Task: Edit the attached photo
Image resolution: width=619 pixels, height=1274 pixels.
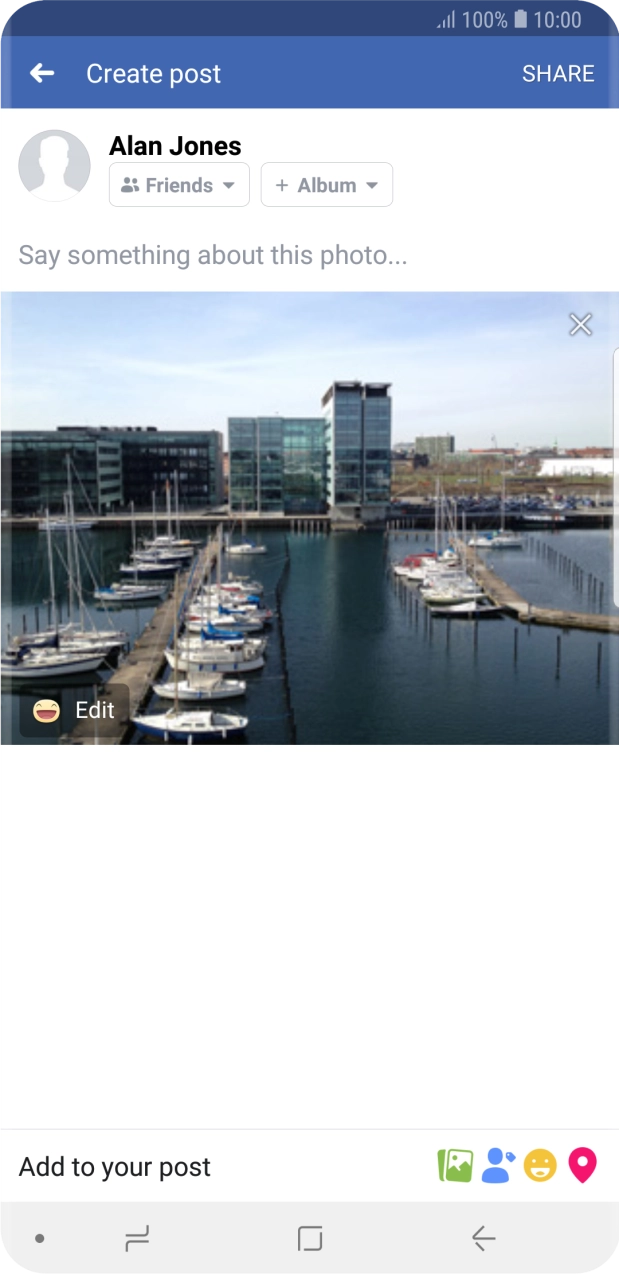Action: tap(75, 710)
